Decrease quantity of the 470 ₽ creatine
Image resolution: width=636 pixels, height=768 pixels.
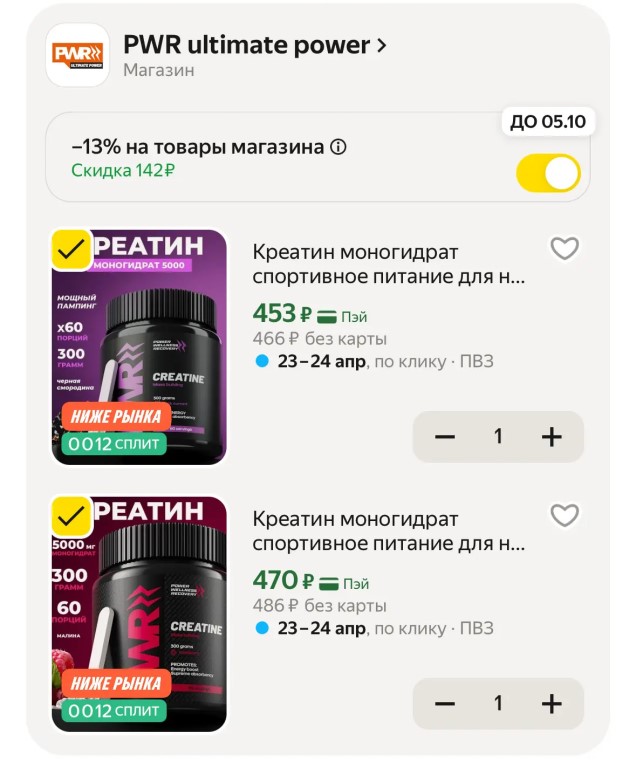click(x=445, y=704)
